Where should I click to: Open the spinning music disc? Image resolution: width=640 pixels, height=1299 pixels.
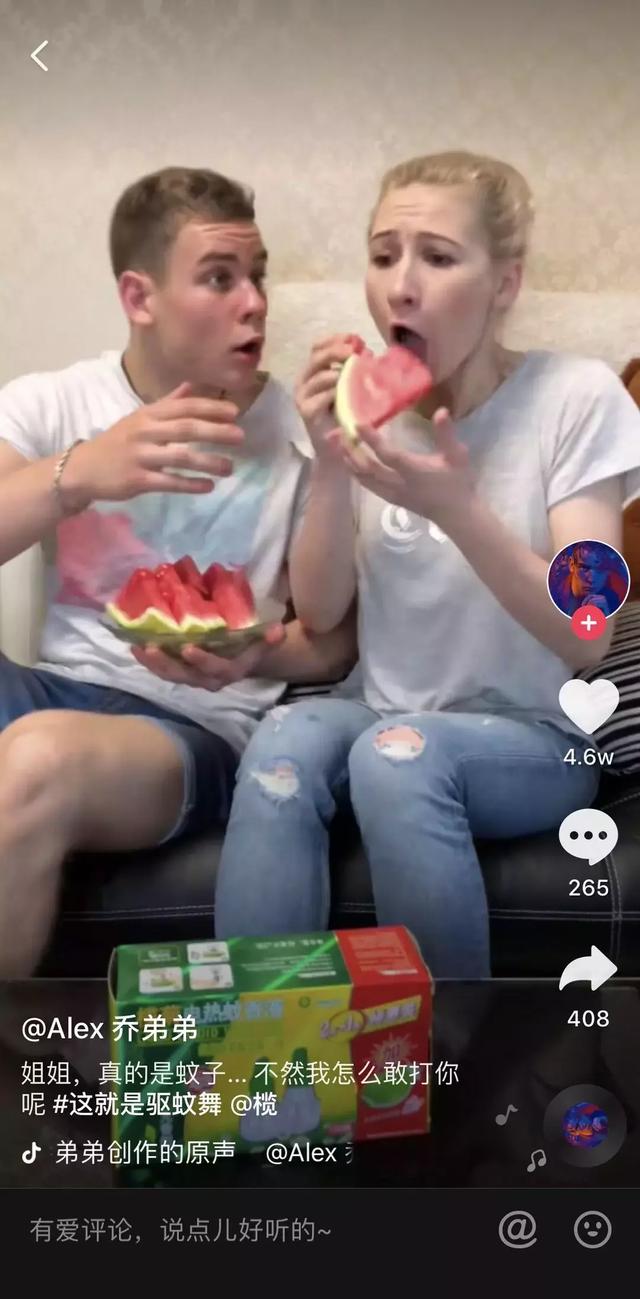tap(585, 1125)
